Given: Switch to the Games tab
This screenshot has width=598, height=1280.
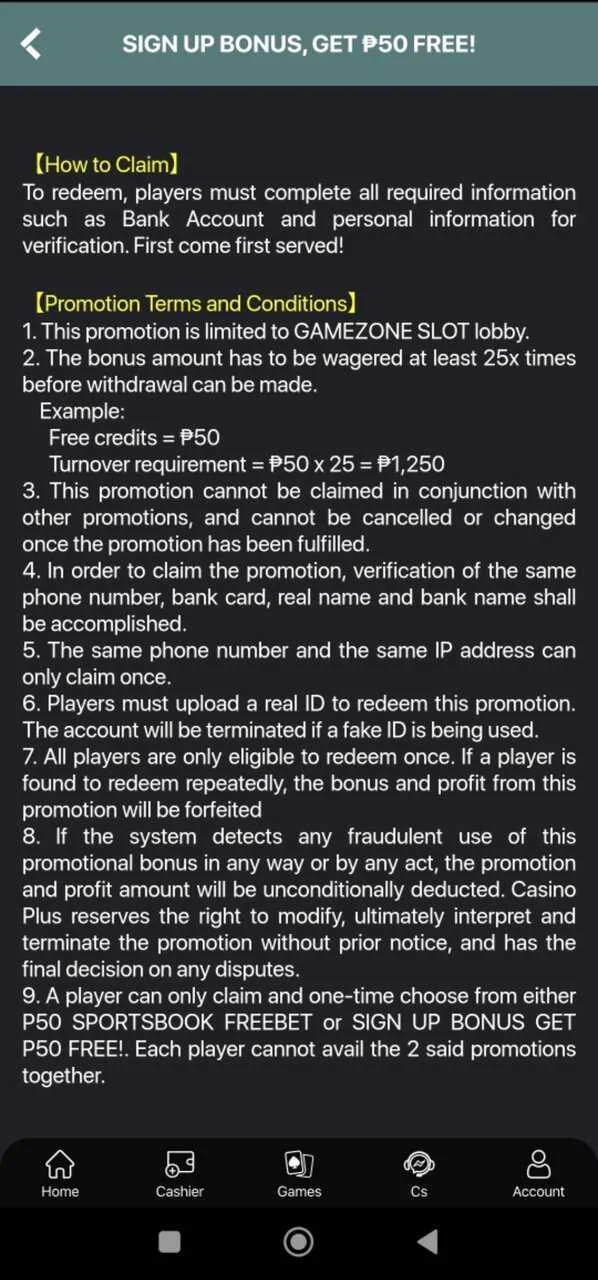Looking at the screenshot, I should 299,1173.
